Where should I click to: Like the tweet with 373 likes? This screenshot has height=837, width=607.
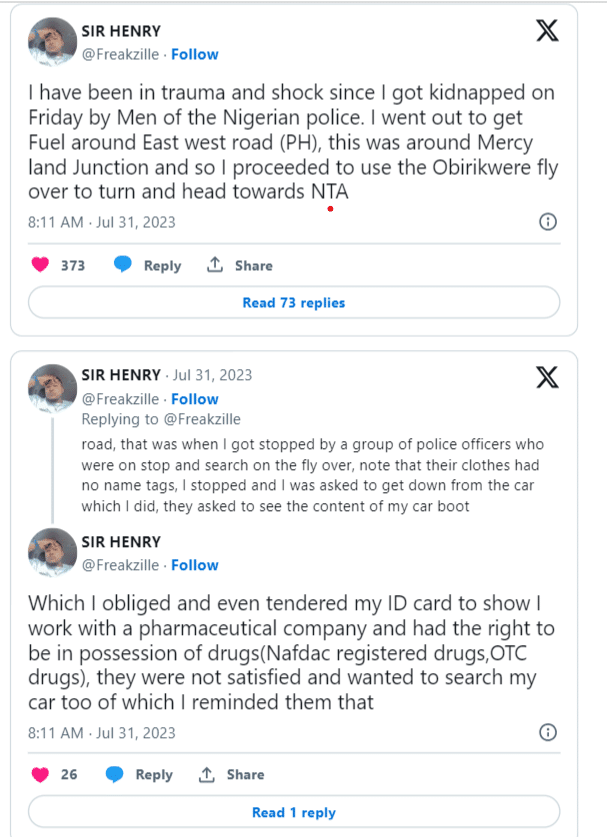point(41,265)
